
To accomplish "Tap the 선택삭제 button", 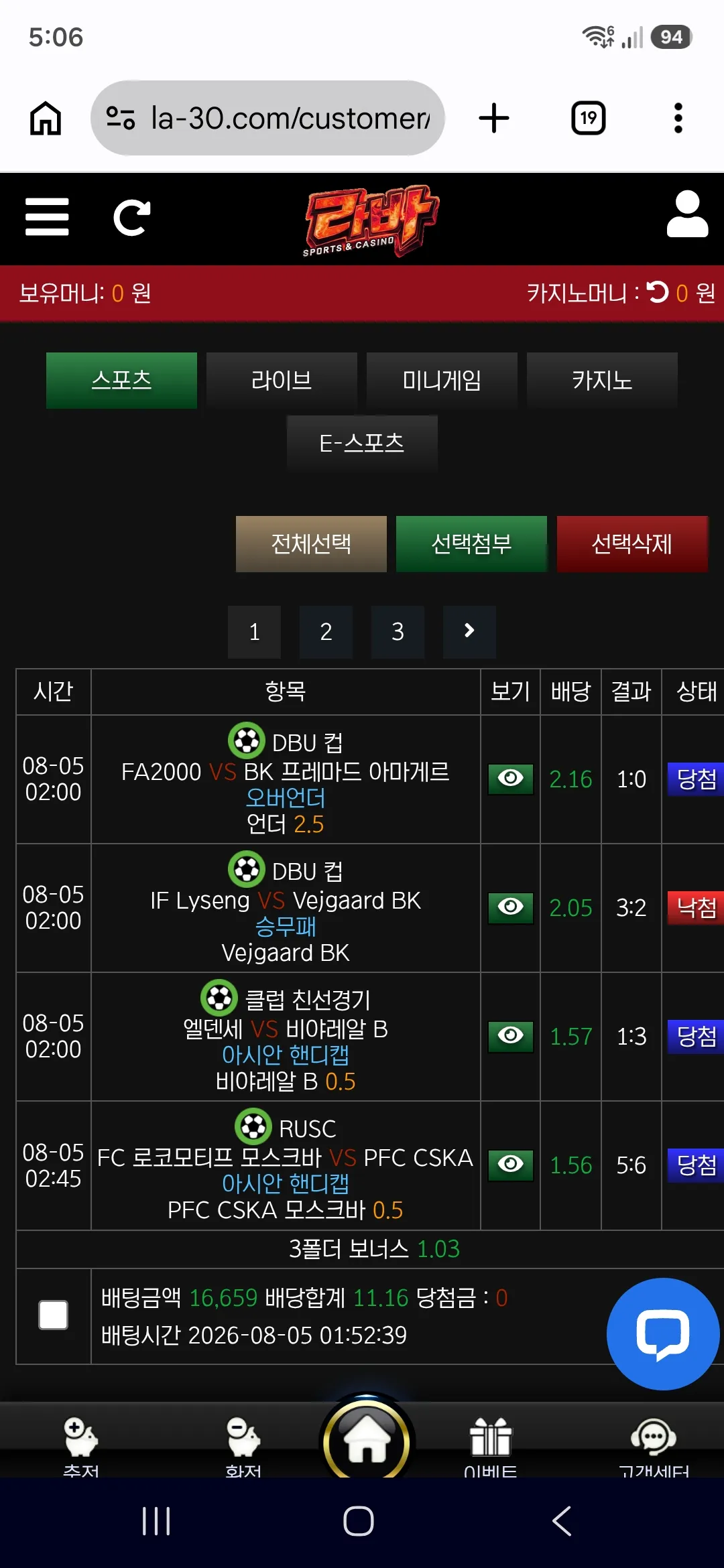I will (x=632, y=544).
